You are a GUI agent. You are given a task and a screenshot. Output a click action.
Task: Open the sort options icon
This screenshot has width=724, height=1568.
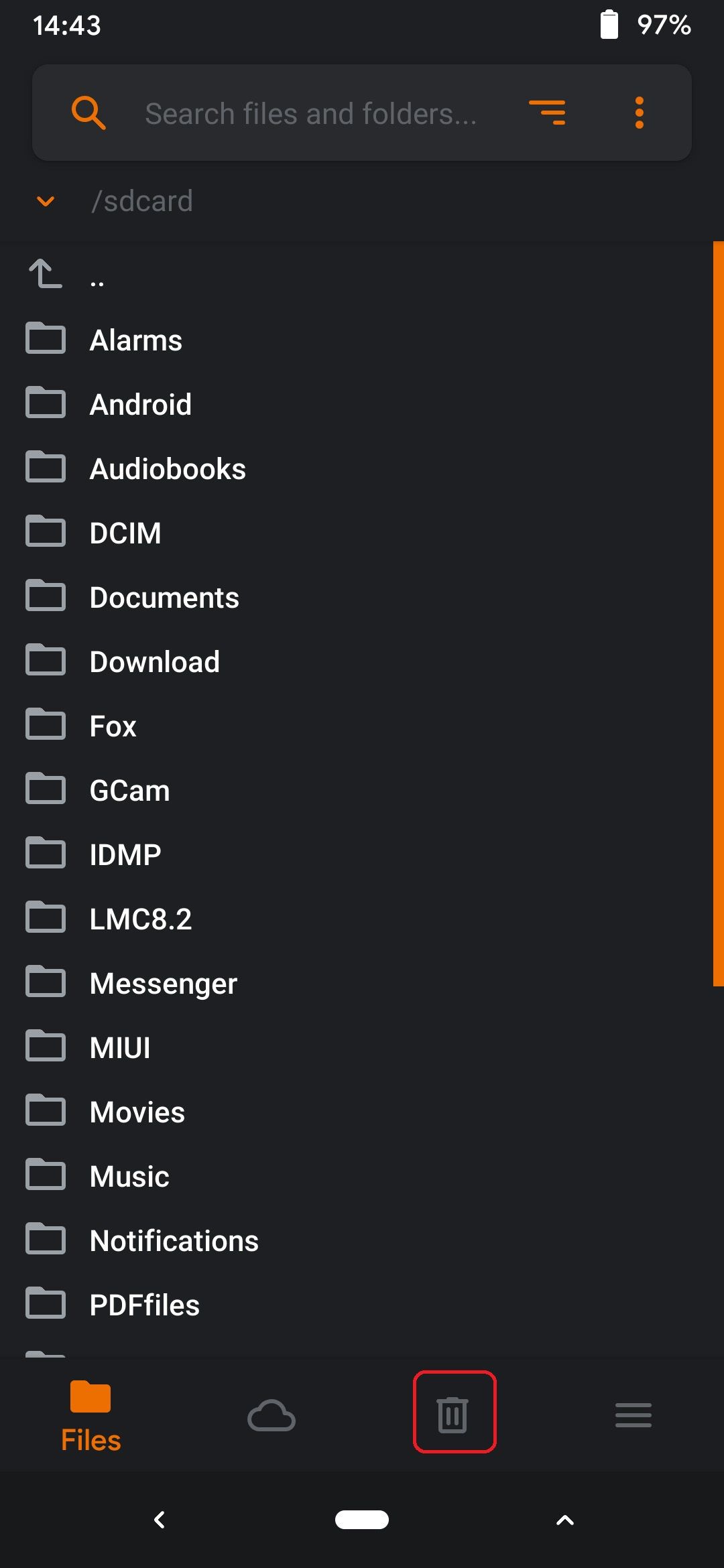547,113
